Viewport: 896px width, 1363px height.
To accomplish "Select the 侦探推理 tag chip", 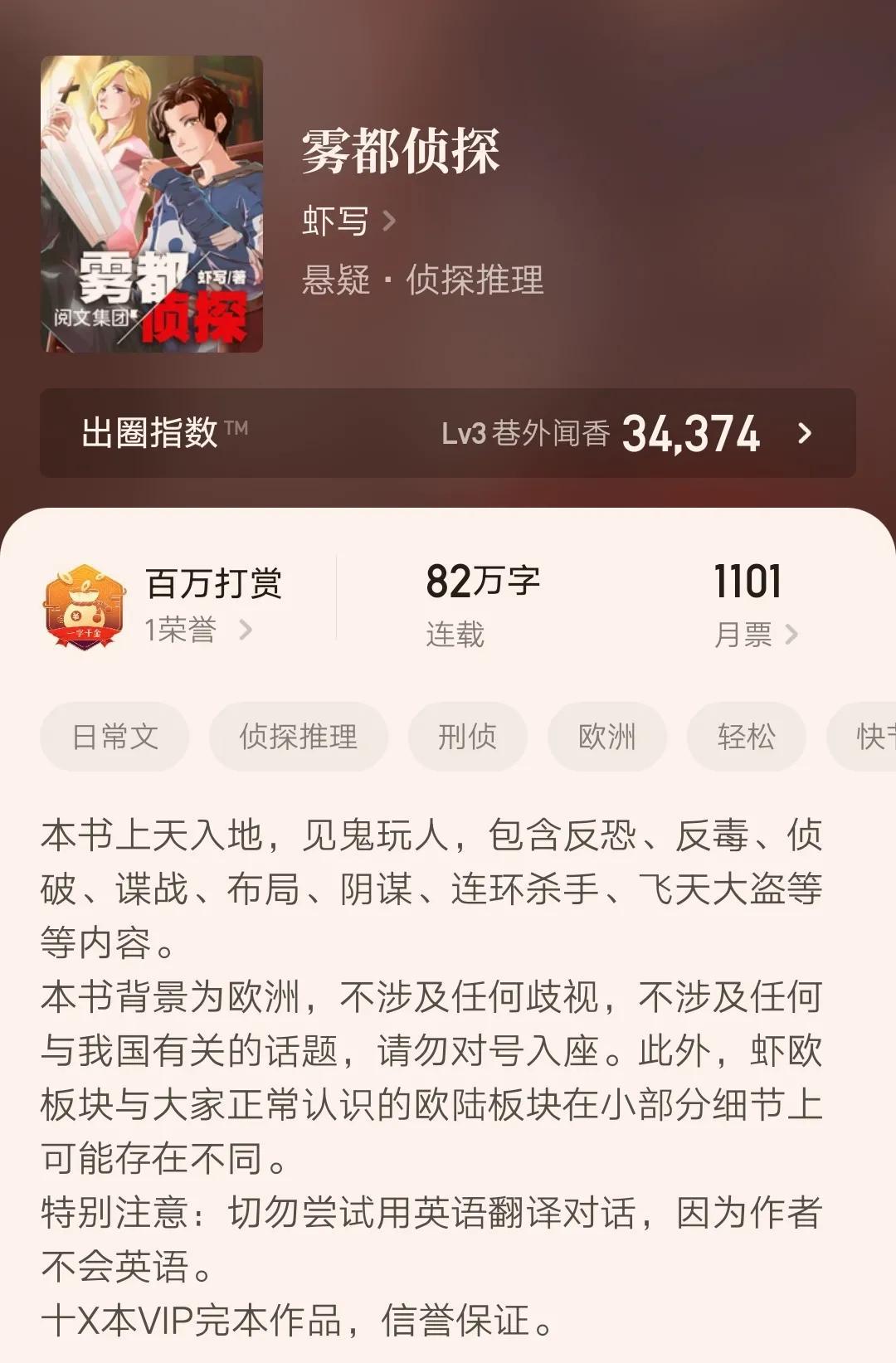I will tap(299, 736).
